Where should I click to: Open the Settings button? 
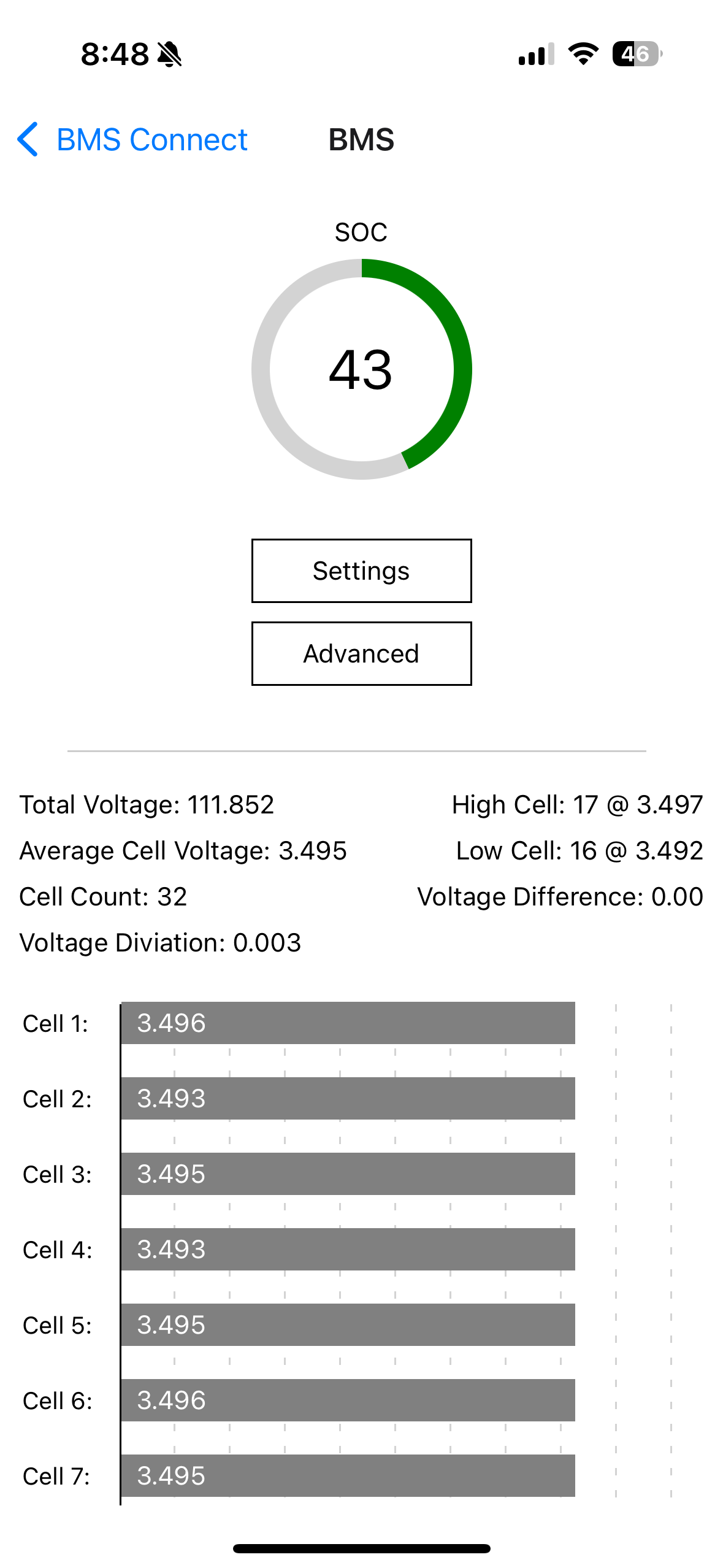pos(361,571)
